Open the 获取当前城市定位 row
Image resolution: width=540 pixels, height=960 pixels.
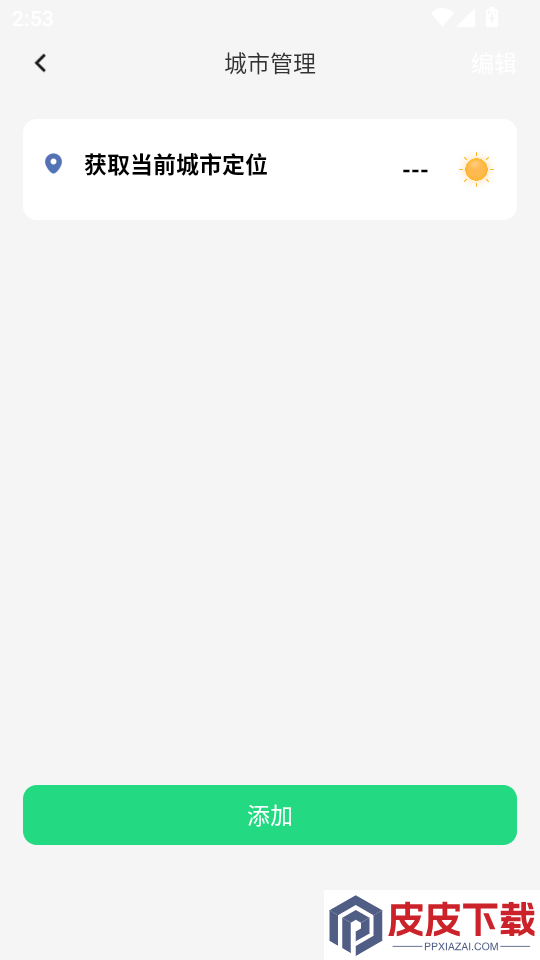point(270,170)
